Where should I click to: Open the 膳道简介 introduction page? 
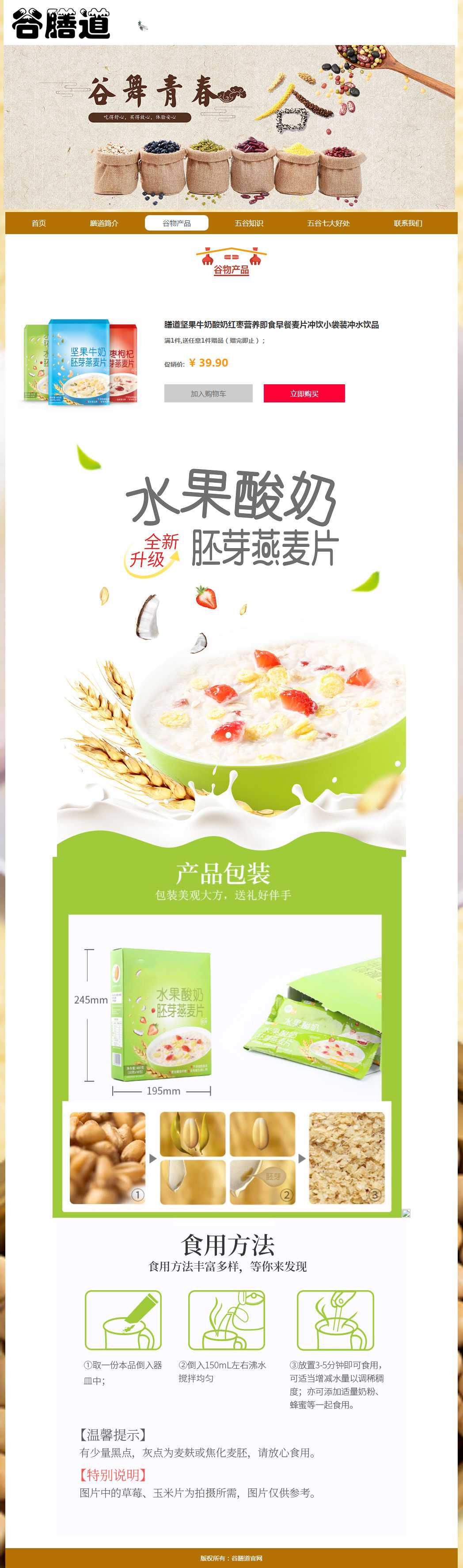coord(104,223)
